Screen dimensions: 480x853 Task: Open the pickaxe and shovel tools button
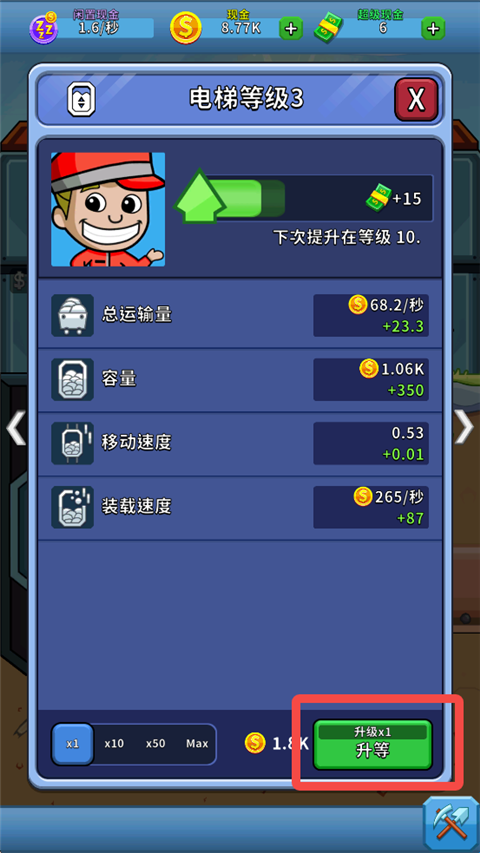pyautogui.click(x=451, y=824)
